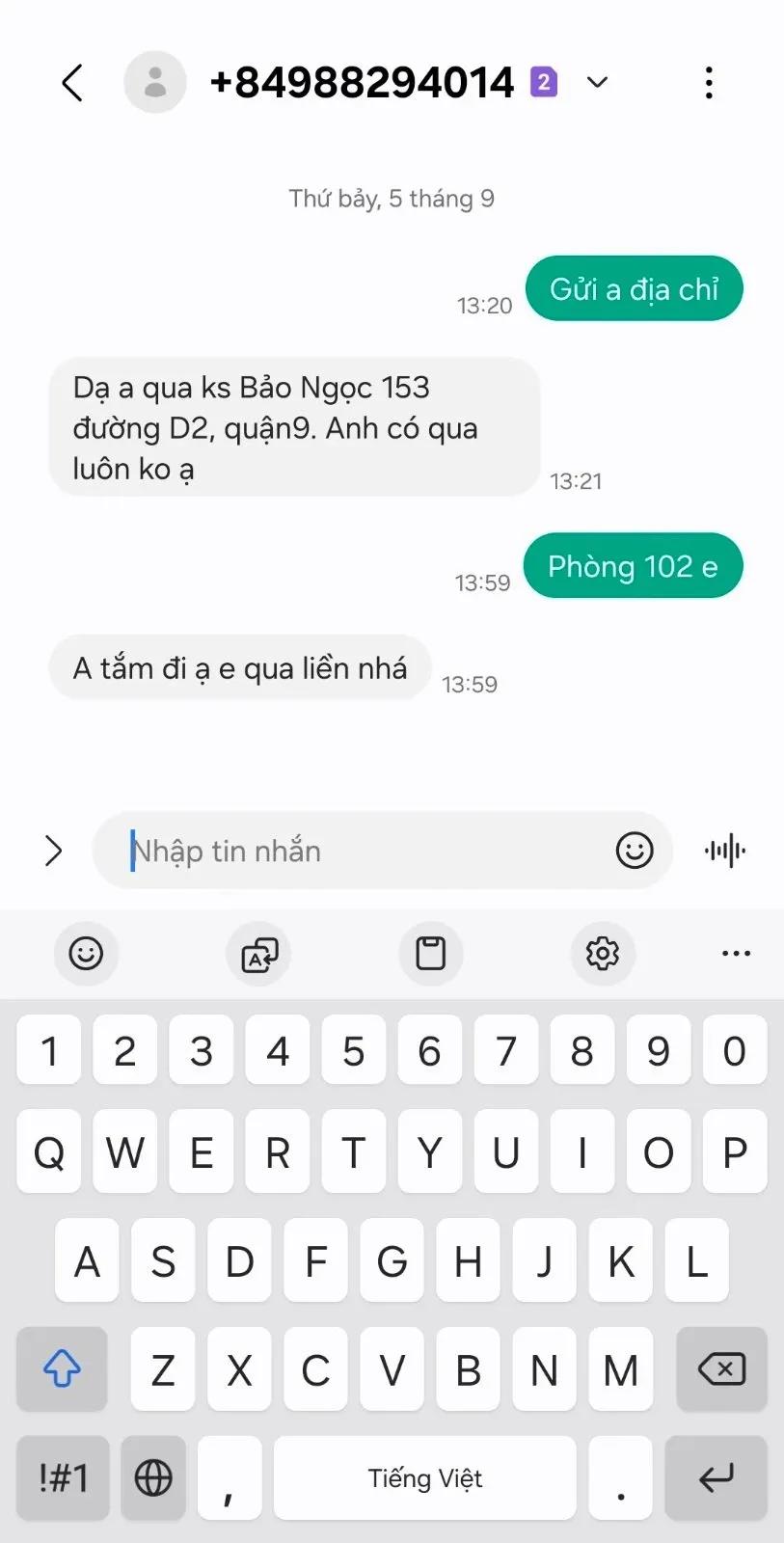Screen dimensions: 784x1543
Task: Record a voice message
Action: coord(725,851)
